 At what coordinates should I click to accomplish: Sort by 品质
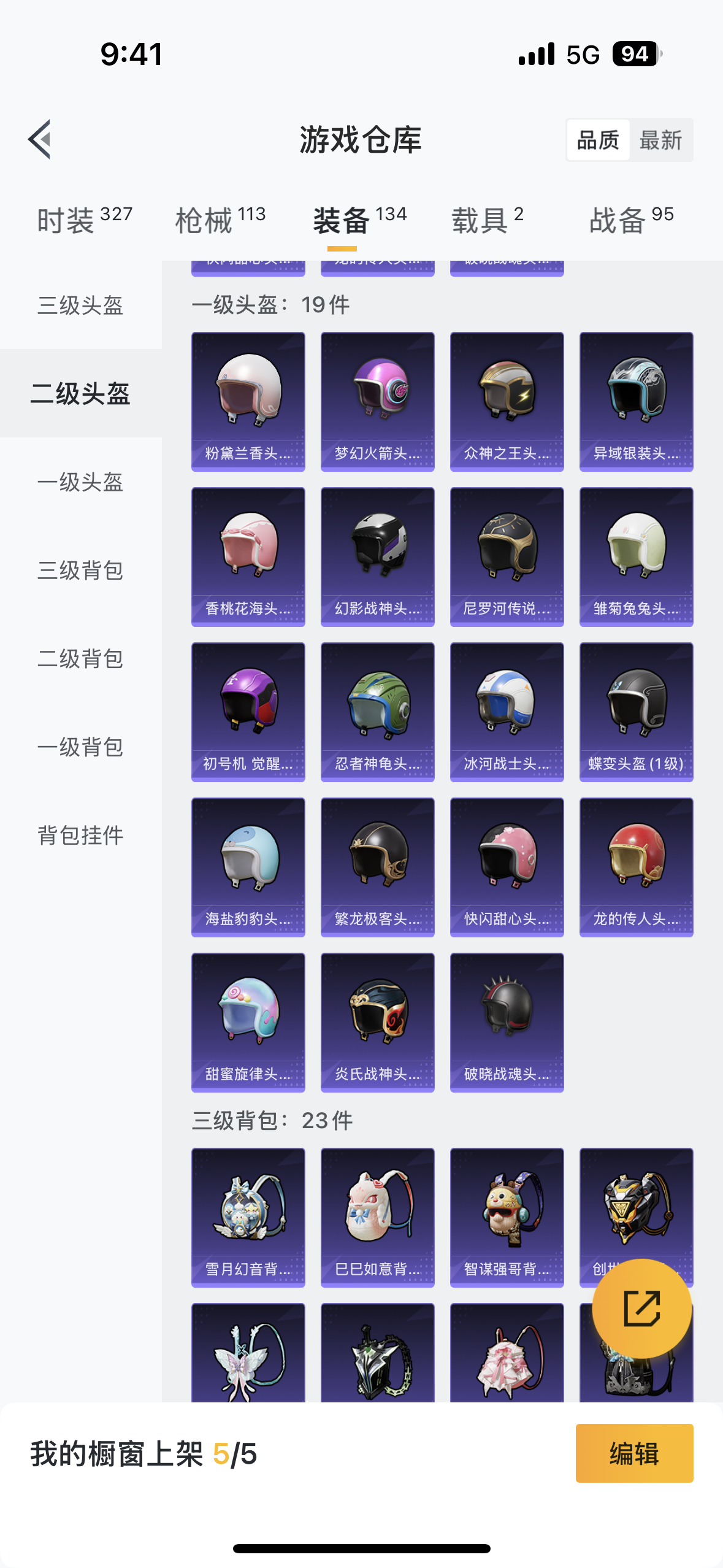click(598, 140)
